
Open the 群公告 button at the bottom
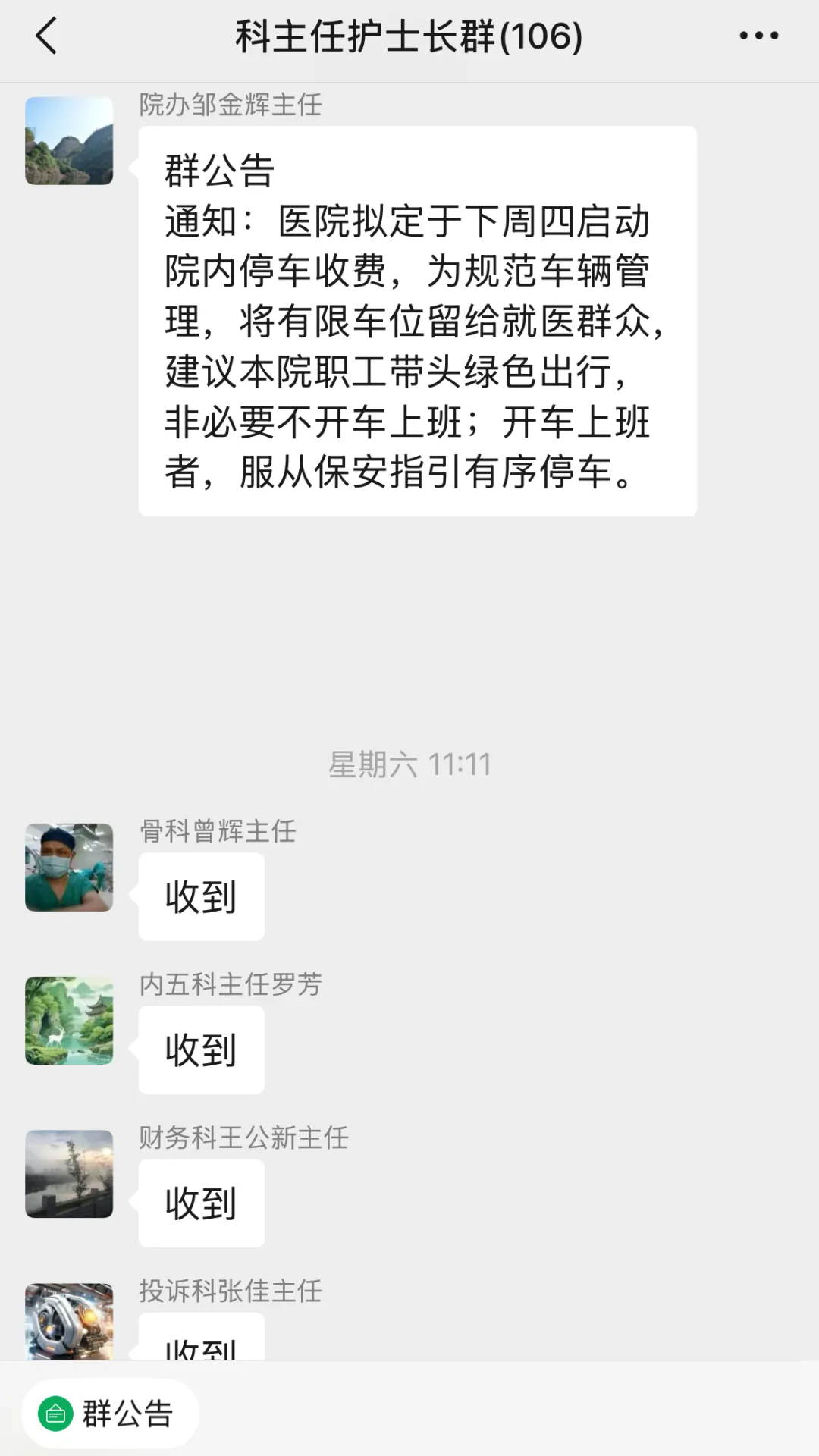pos(111,1414)
